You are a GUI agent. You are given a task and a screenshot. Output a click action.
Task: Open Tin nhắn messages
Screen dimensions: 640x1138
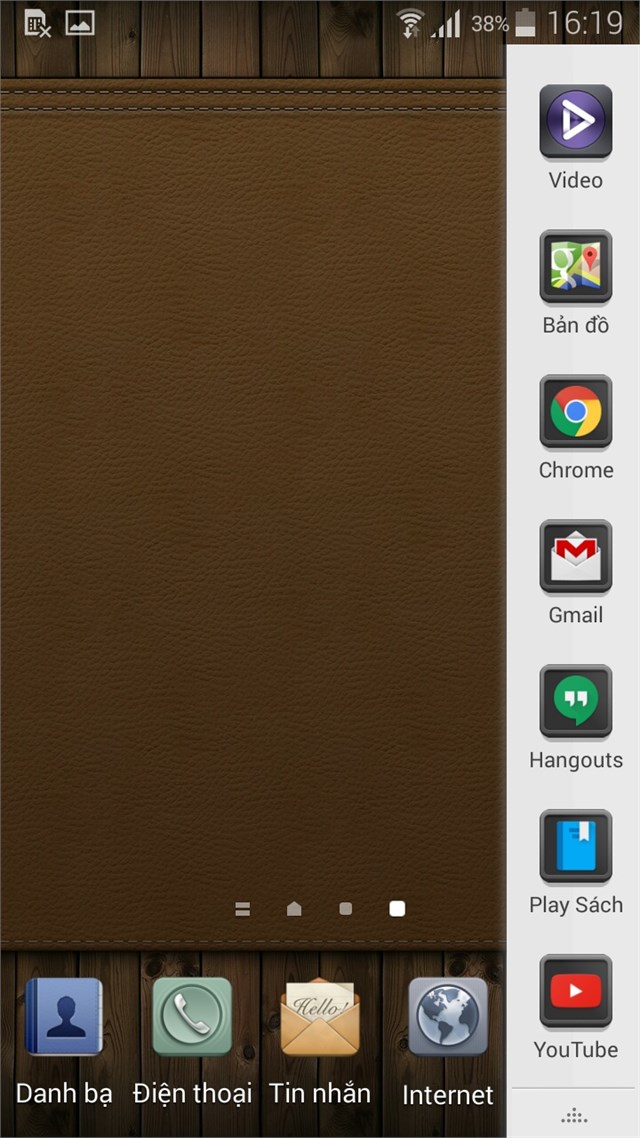320,1017
